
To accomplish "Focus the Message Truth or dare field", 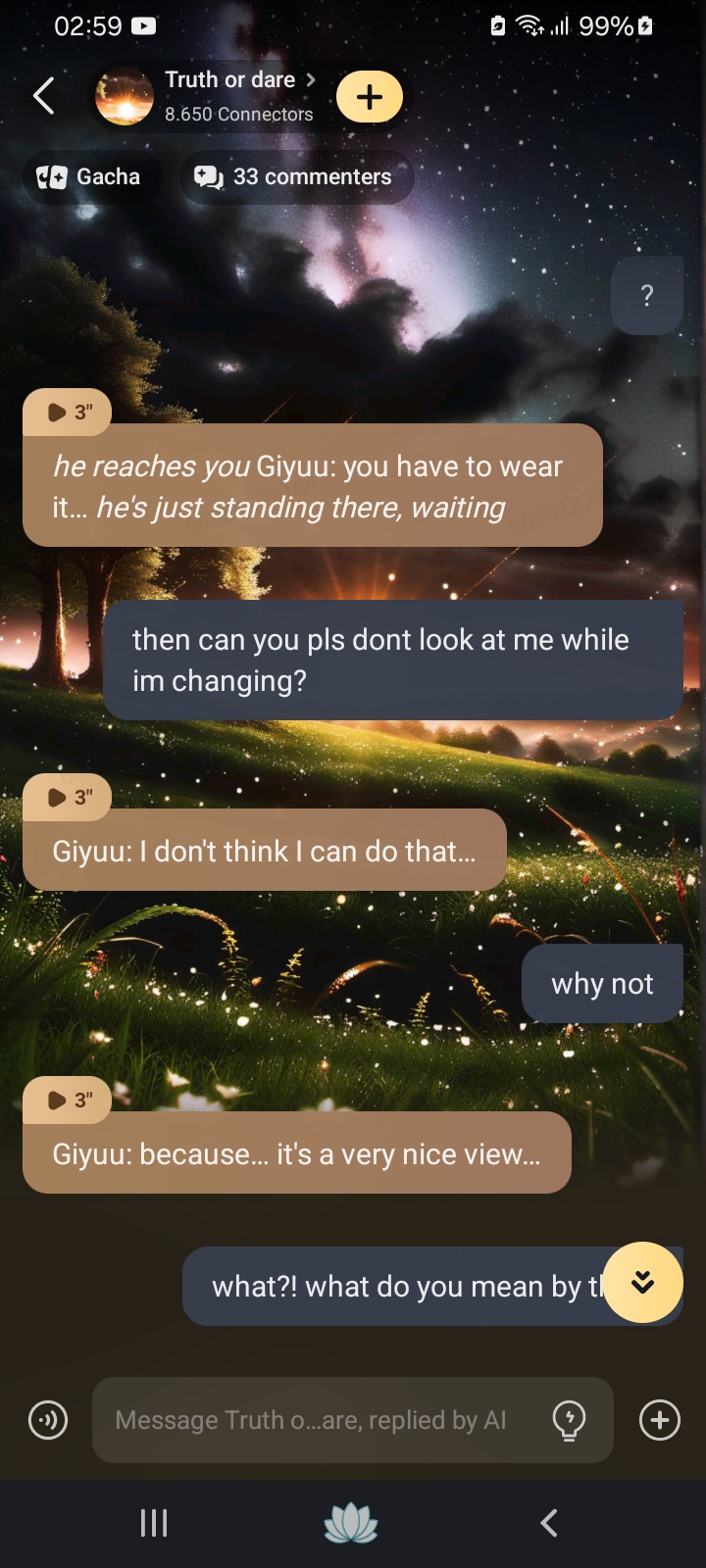I will click(x=314, y=1420).
